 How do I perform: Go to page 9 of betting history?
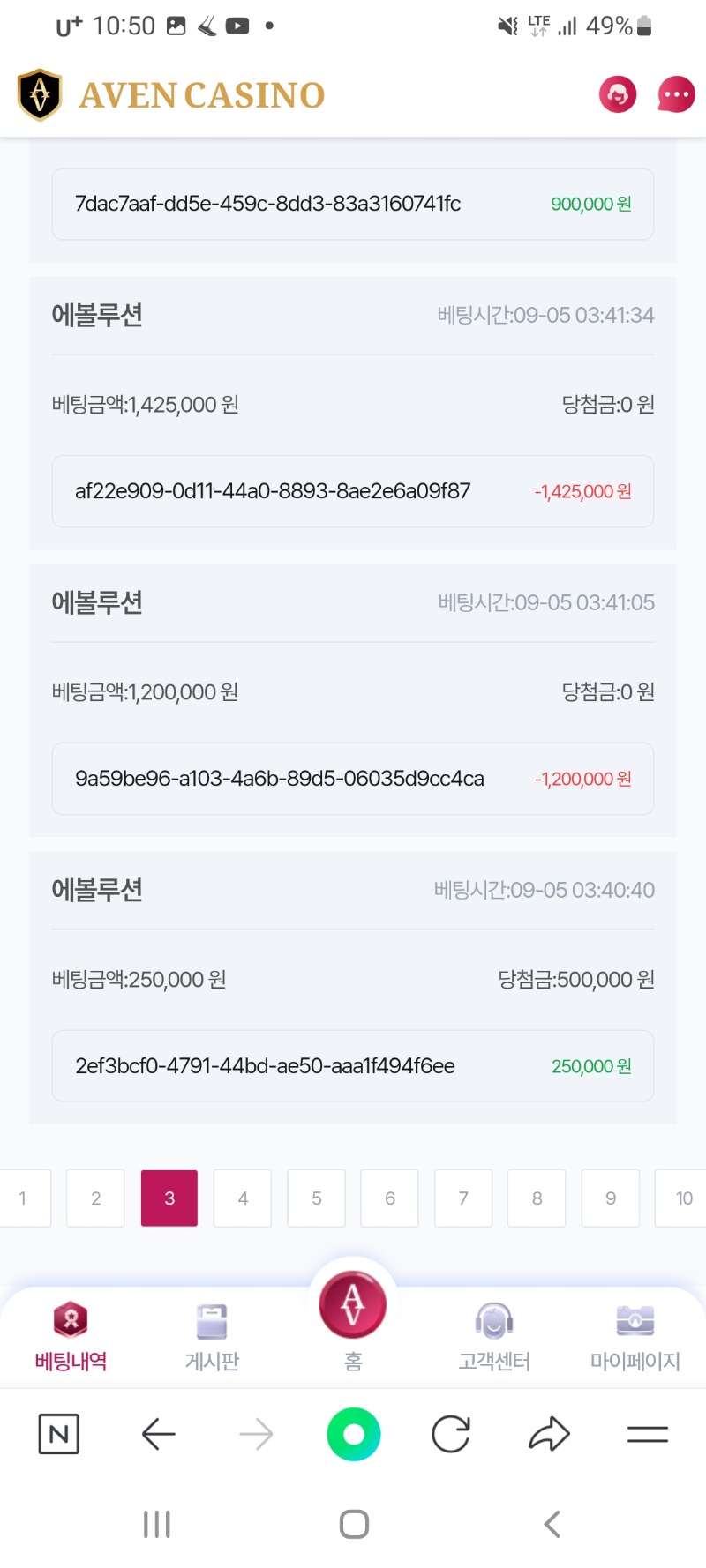pos(611,1198)
